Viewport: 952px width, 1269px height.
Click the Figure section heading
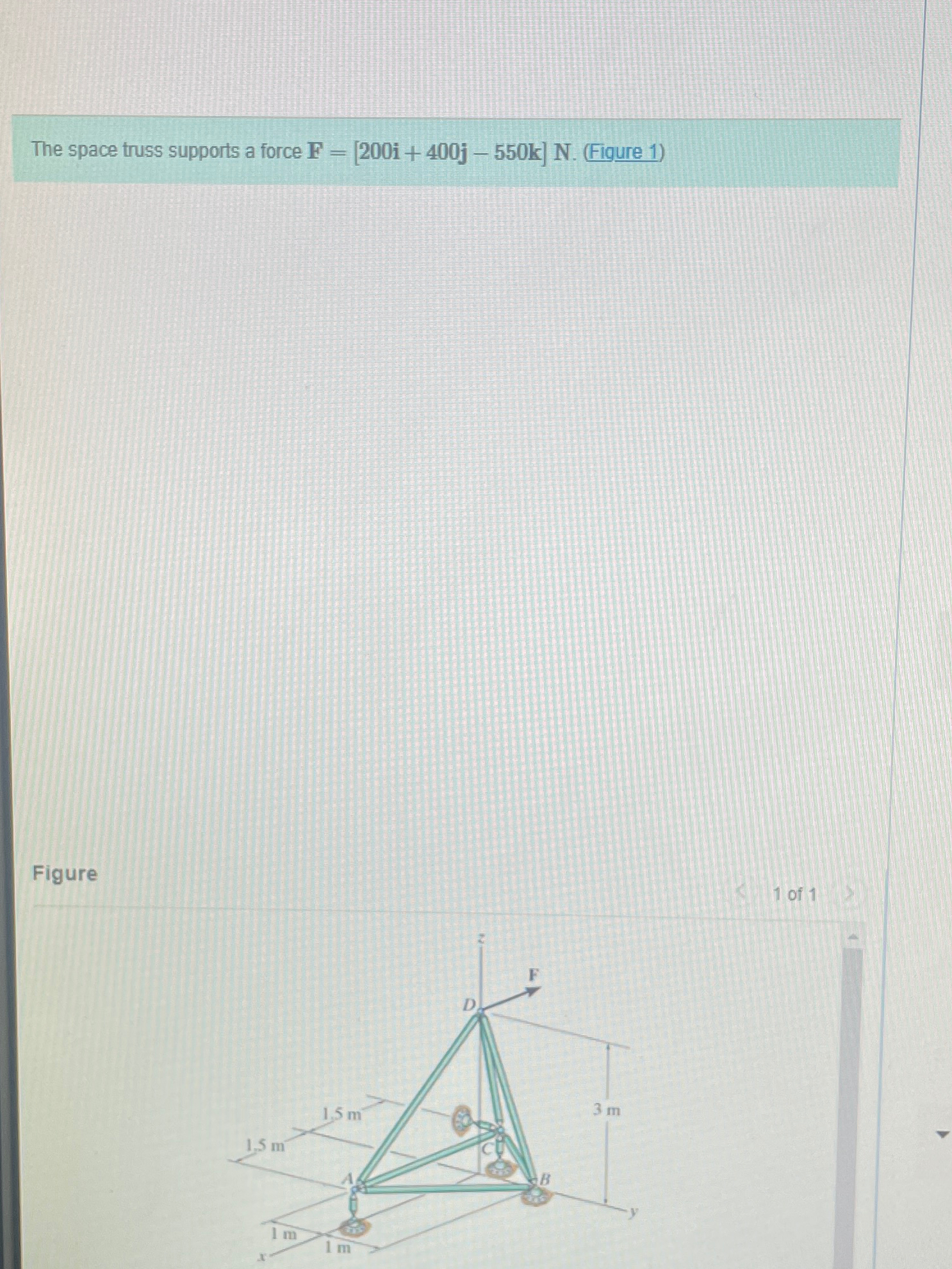click(x=66, y=873)
